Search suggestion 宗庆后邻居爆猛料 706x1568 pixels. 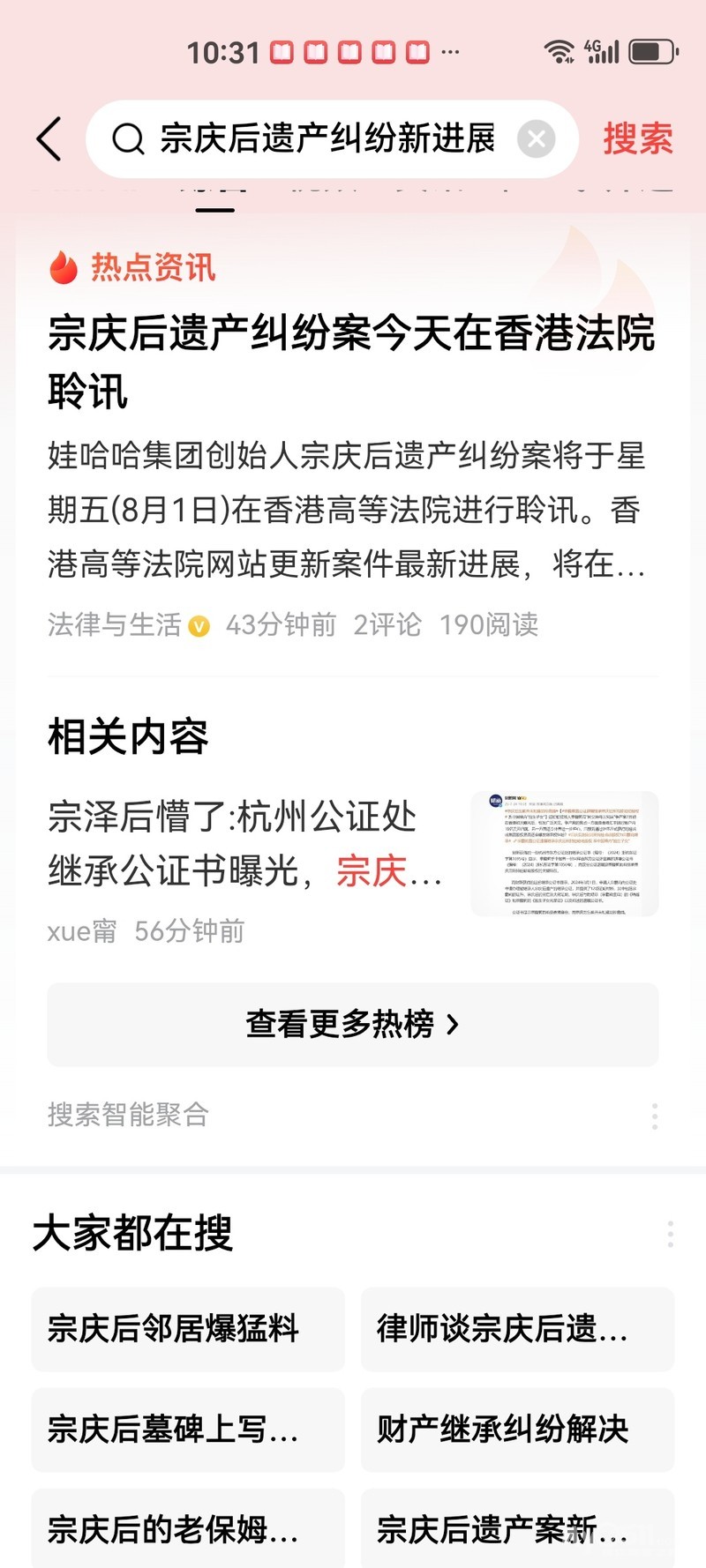coord(188,1329)
